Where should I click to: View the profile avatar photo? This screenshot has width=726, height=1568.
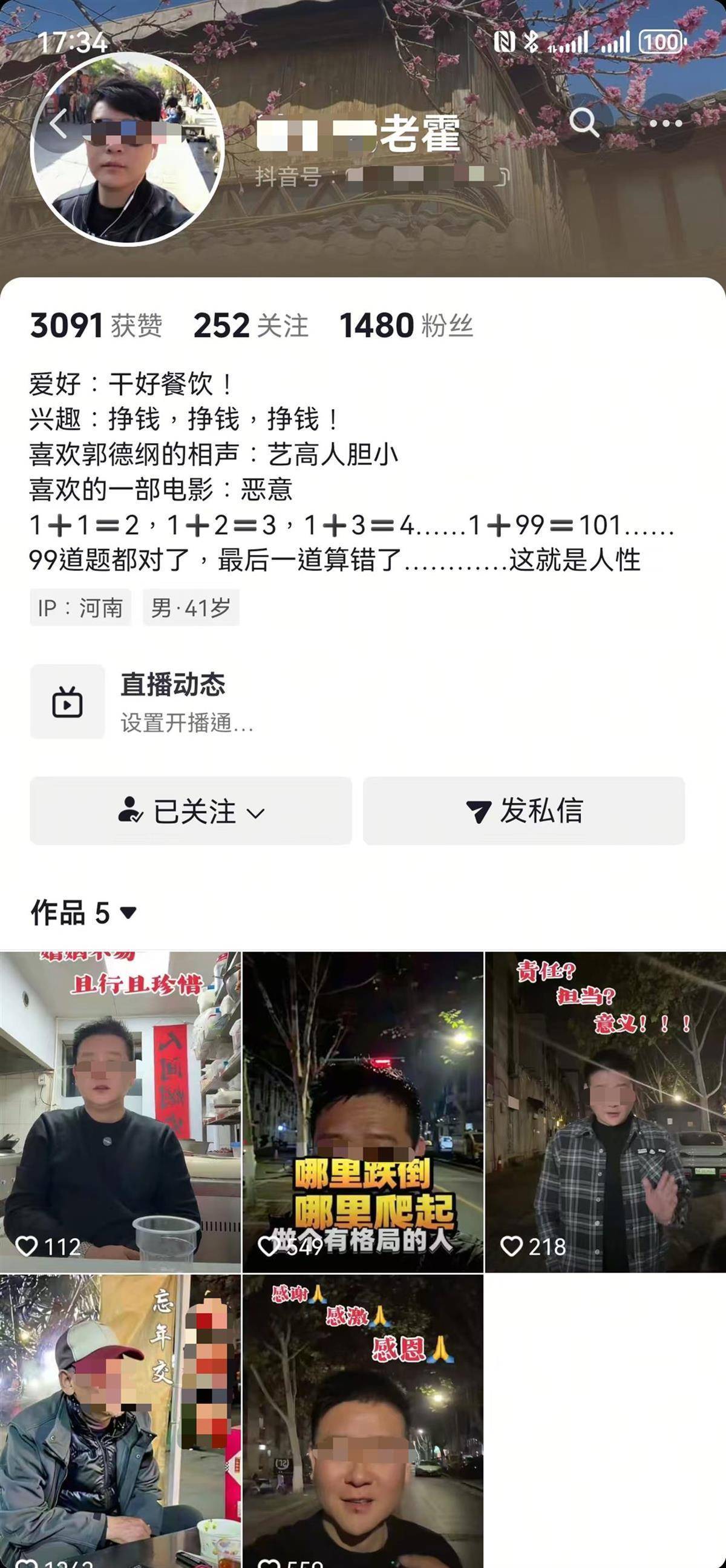pyautogui.click(x=128, y=149)
